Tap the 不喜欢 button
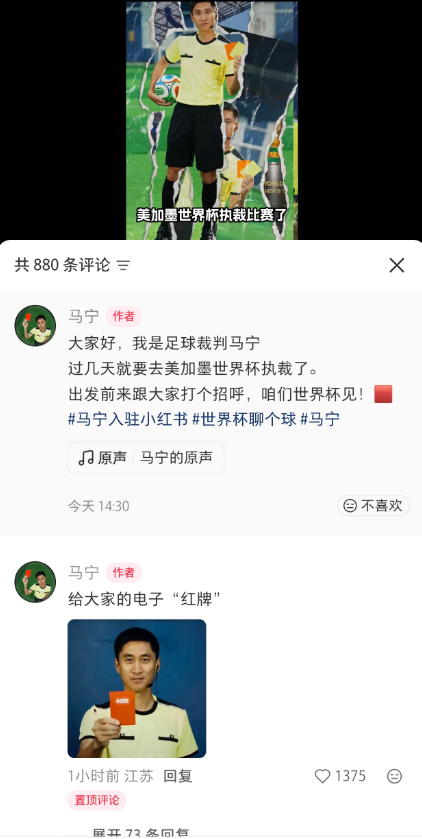The image size is (422, 839). (x=373, y=506)
